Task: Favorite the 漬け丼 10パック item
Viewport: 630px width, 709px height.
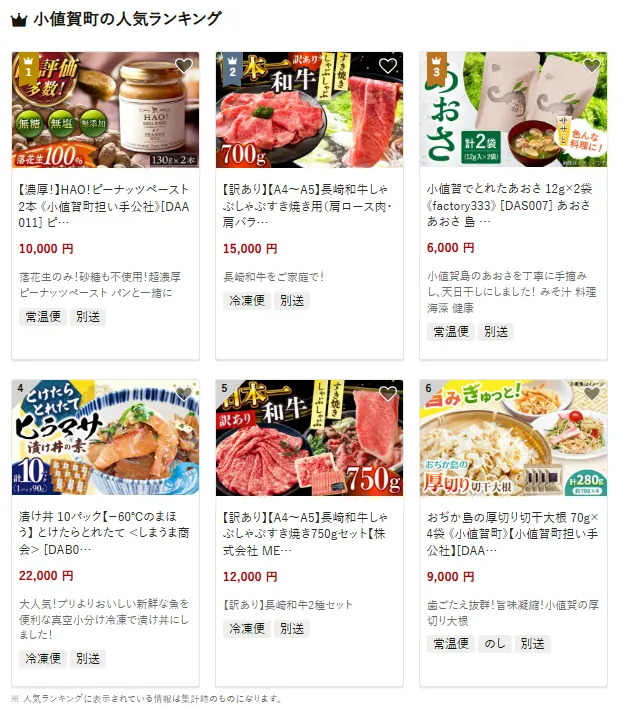Action: (x=183, y=394)
